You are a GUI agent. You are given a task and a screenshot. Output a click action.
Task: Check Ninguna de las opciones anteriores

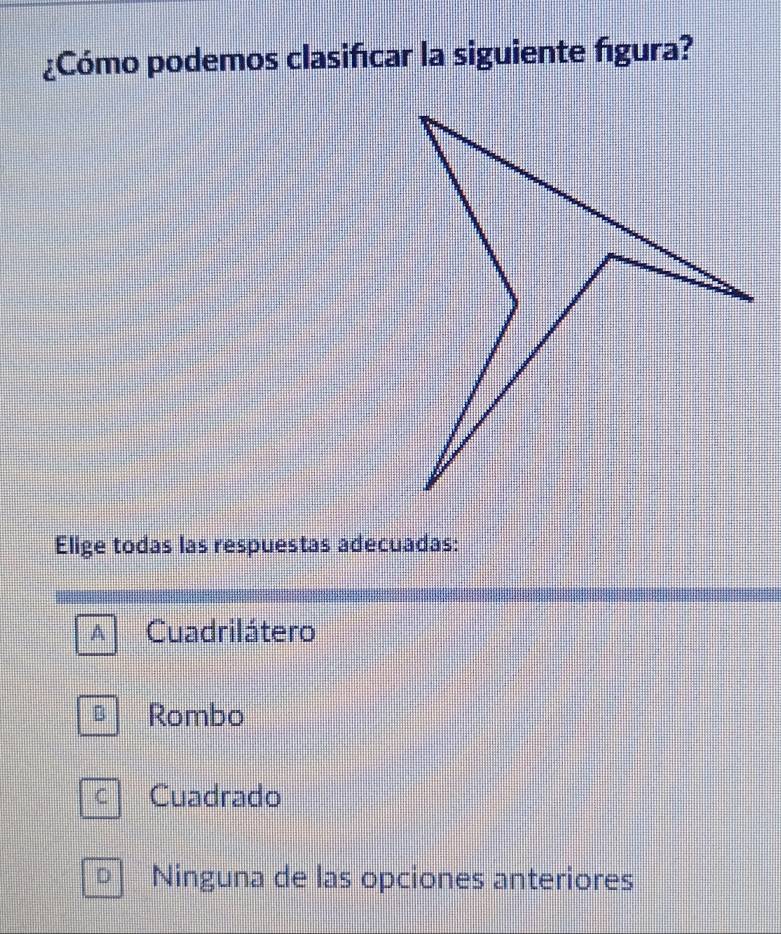pos(101,881)
